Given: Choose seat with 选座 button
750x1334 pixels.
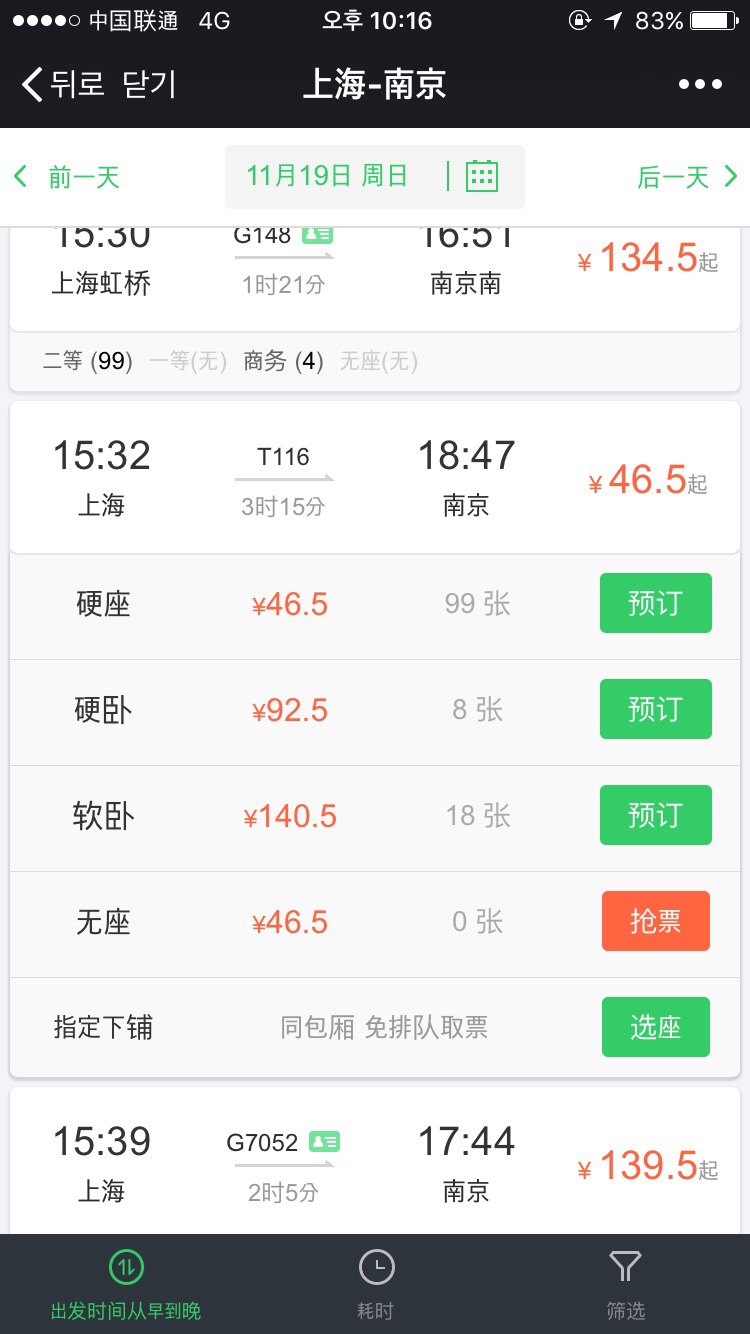Looking at the screenshot, I should (655, 1027).
